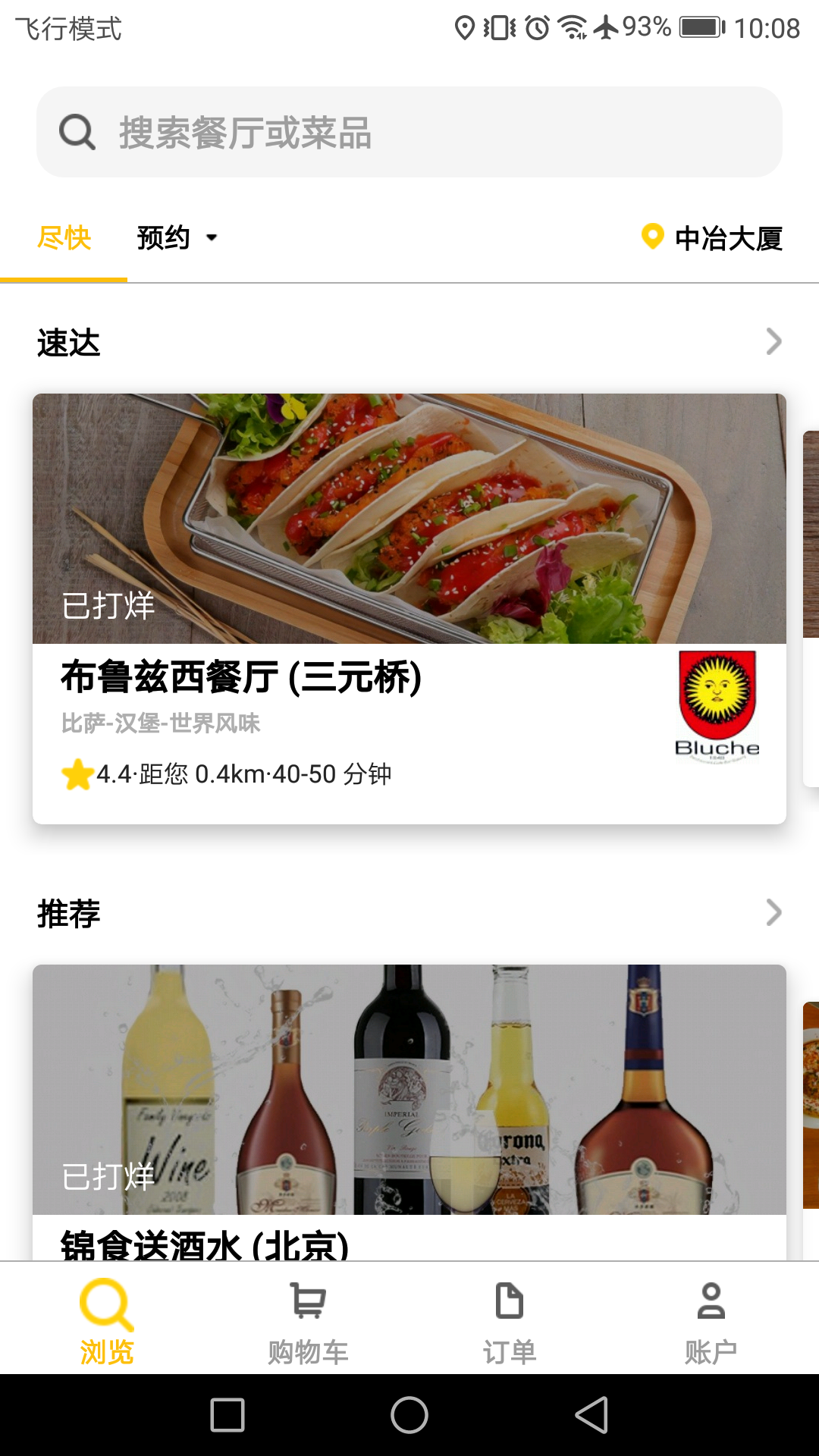
Task: Tap the 搜索餐厅或菜品 search field
Action: click(x=409, y=133)
